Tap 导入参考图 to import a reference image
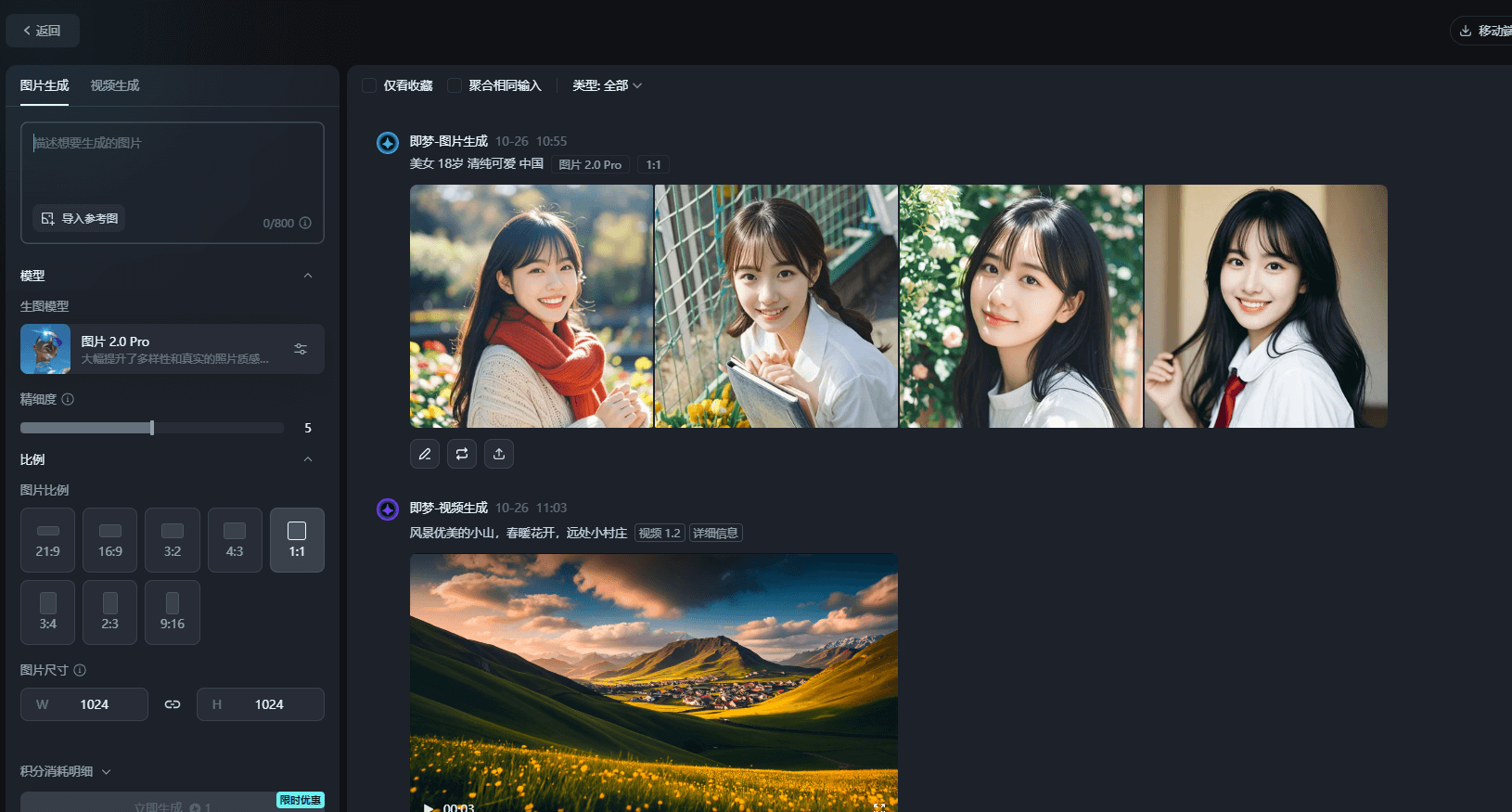The width and height of the screenshot is (1512, 812). (x=80, y=218)
